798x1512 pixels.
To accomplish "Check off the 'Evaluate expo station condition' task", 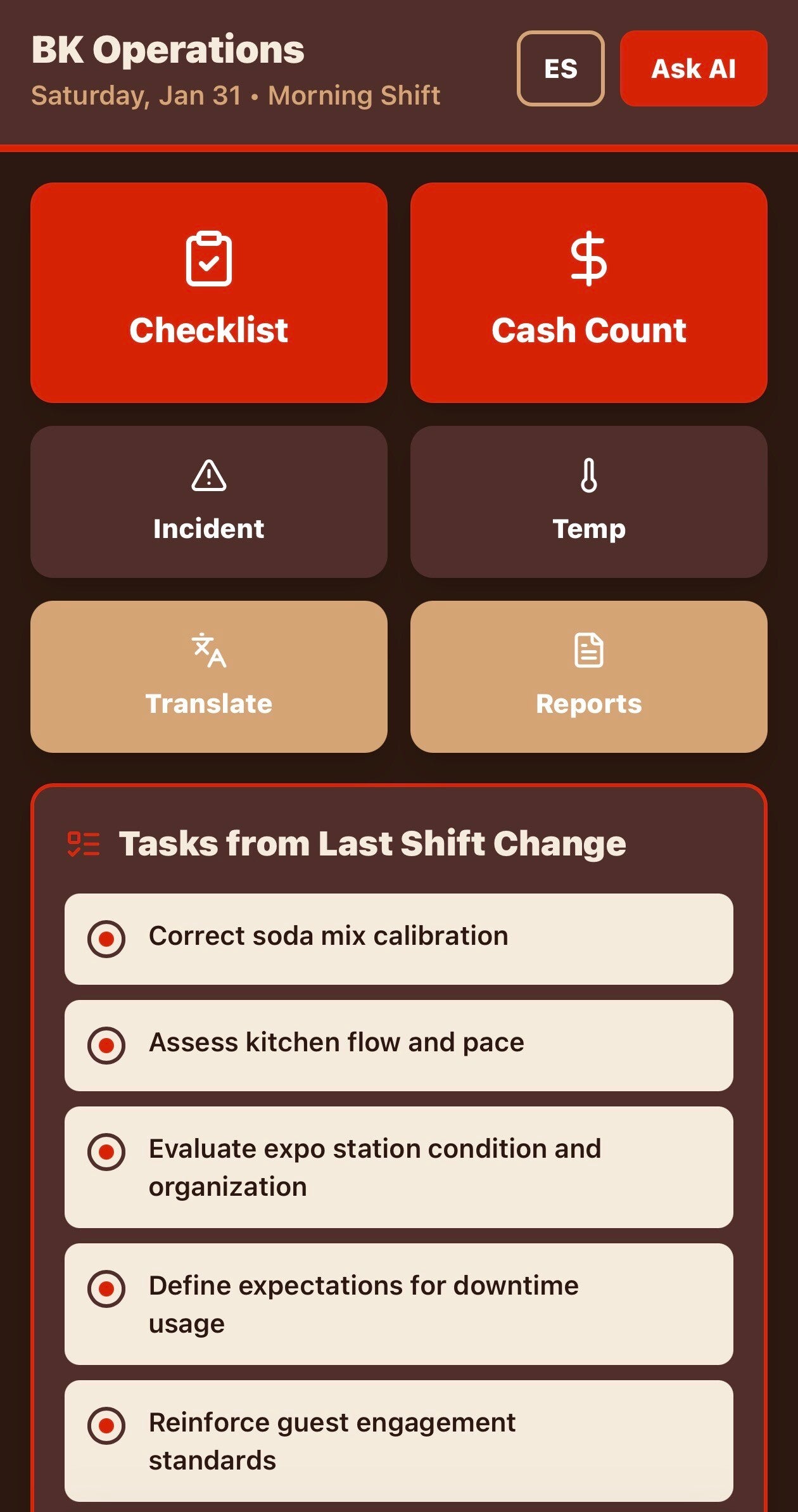I will pyautogui.click(x=106, y=1151).
